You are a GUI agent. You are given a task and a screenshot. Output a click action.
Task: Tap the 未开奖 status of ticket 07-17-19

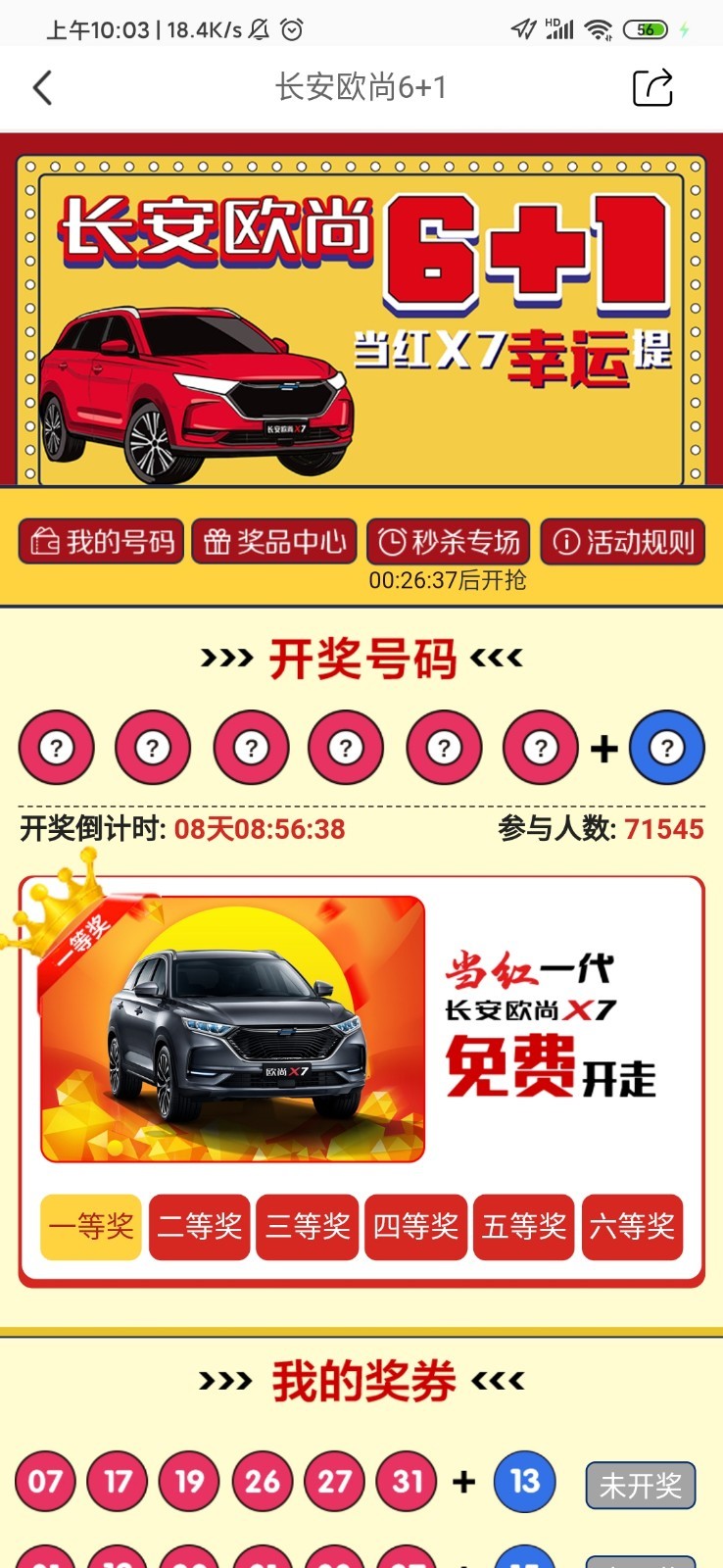(641, 1486)
